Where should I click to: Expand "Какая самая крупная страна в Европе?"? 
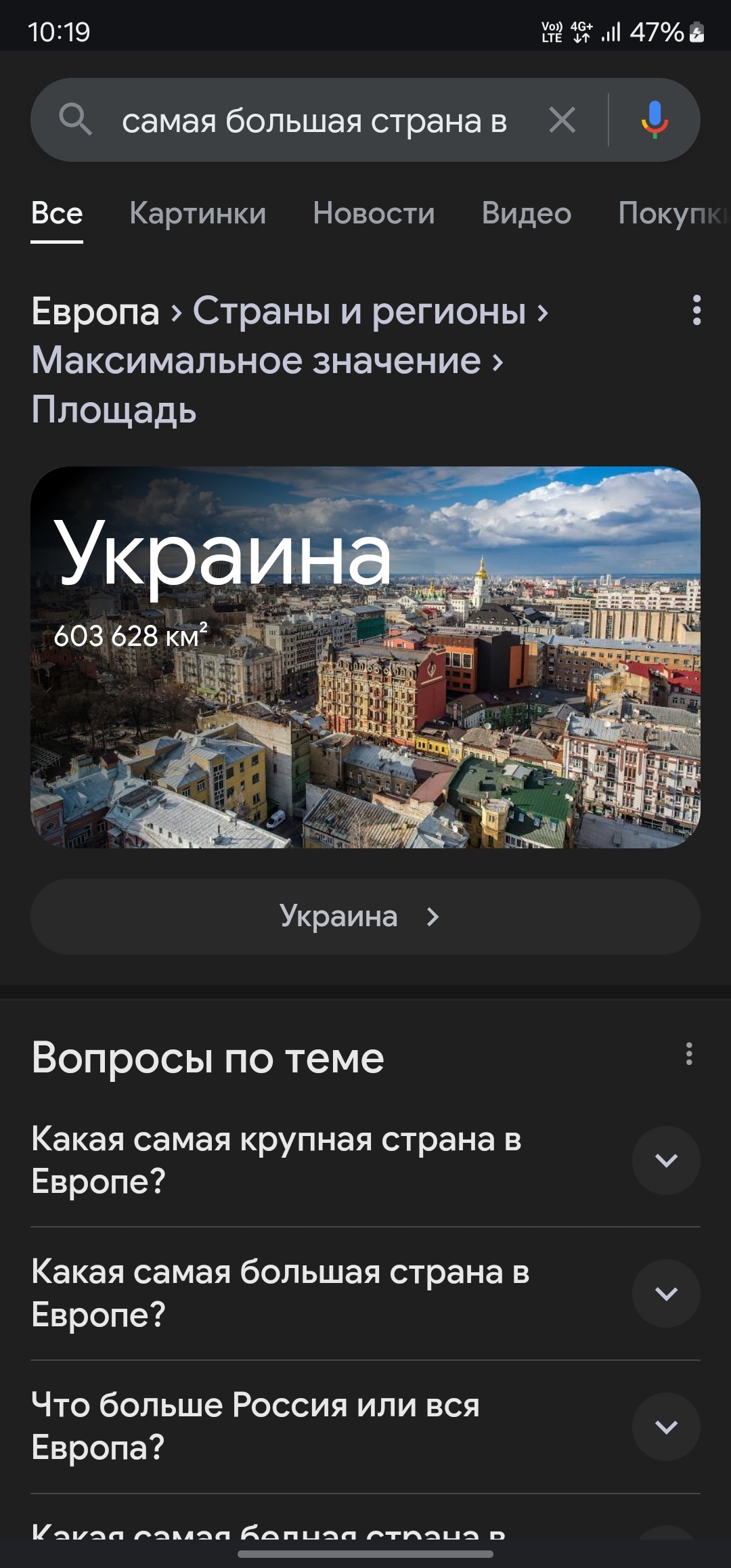(x=666, y=1160)
